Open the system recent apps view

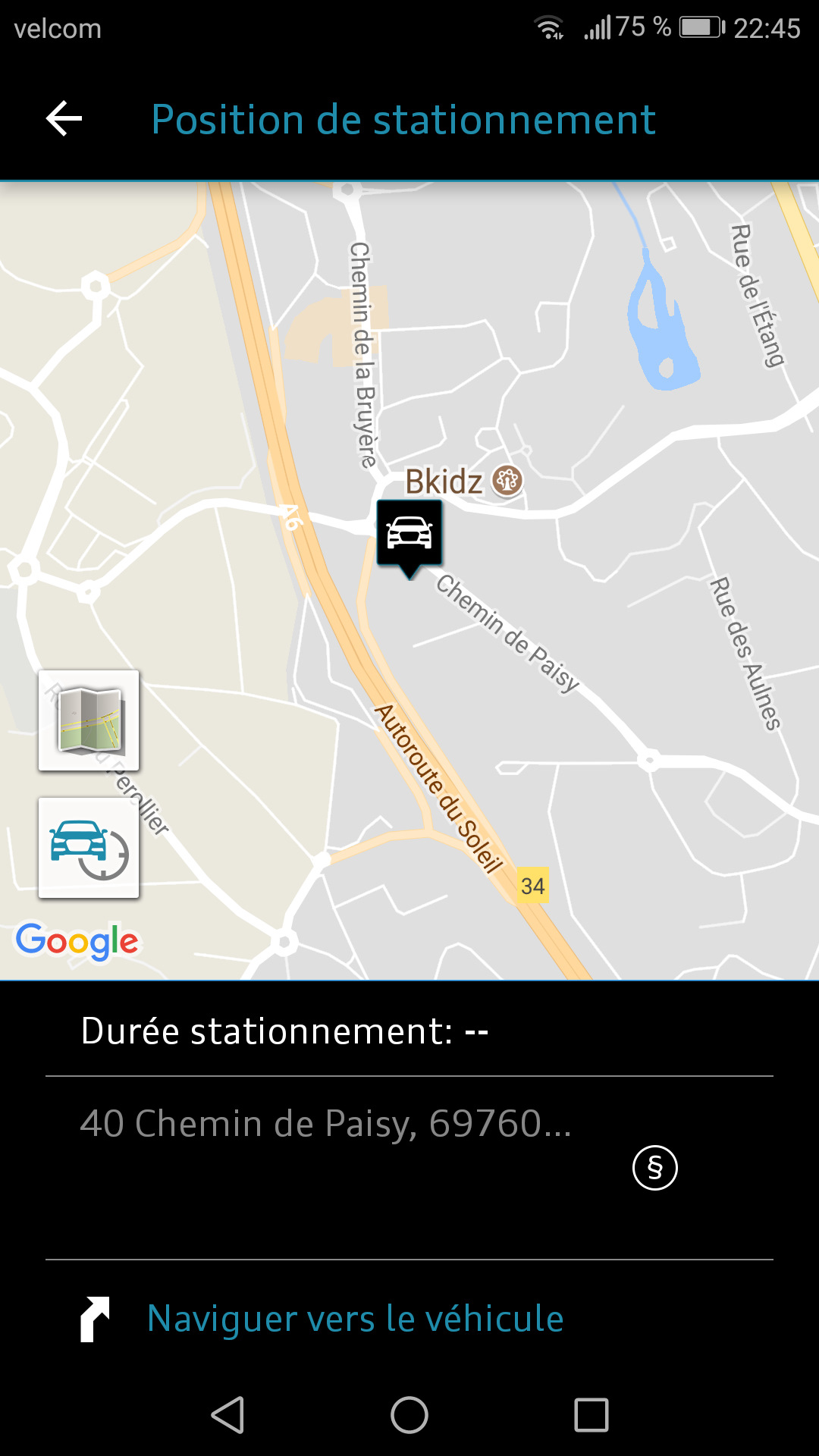591,1415
